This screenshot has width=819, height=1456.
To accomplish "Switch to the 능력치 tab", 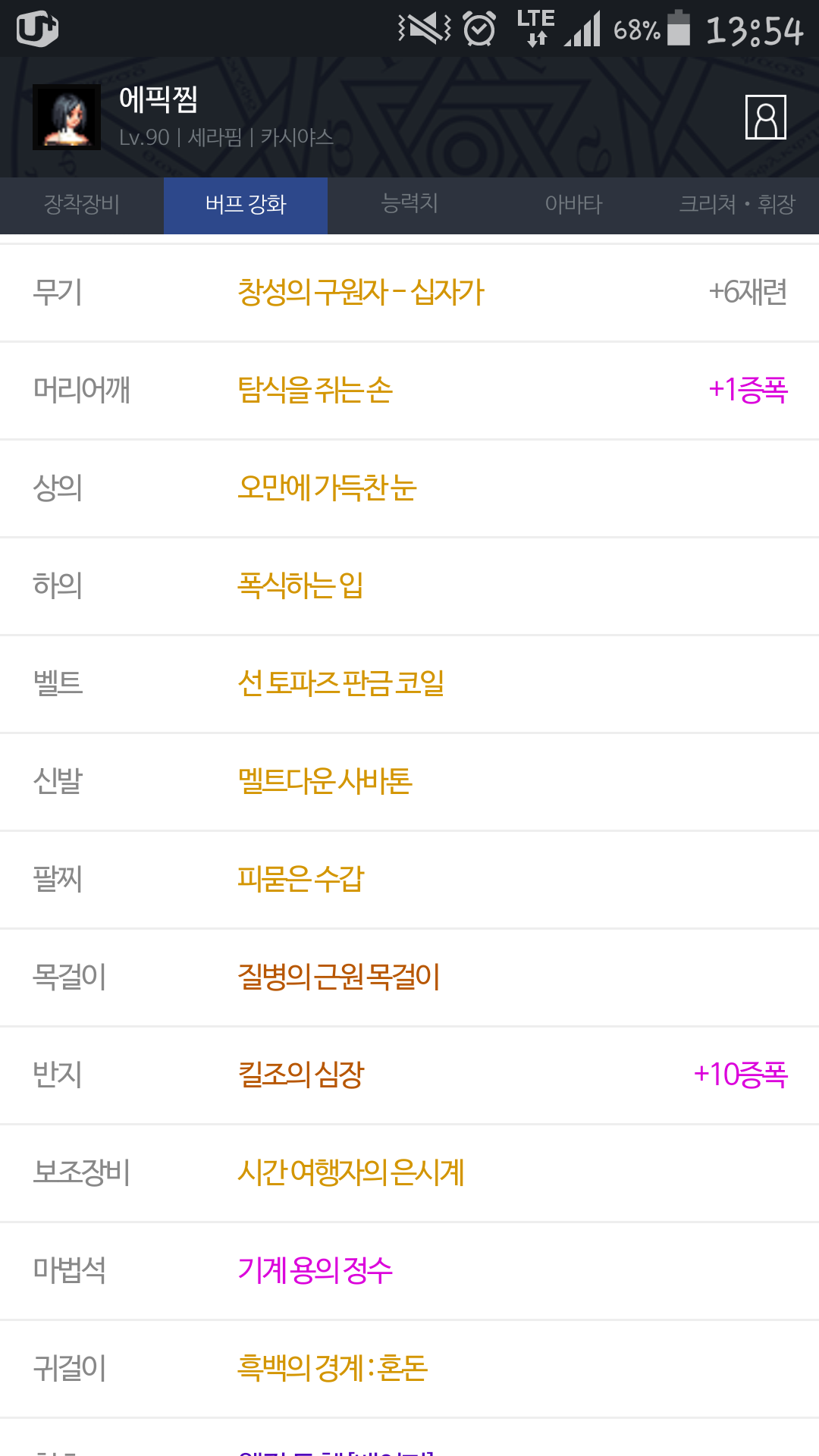I will pyautogui.click(x=409, y=205).
